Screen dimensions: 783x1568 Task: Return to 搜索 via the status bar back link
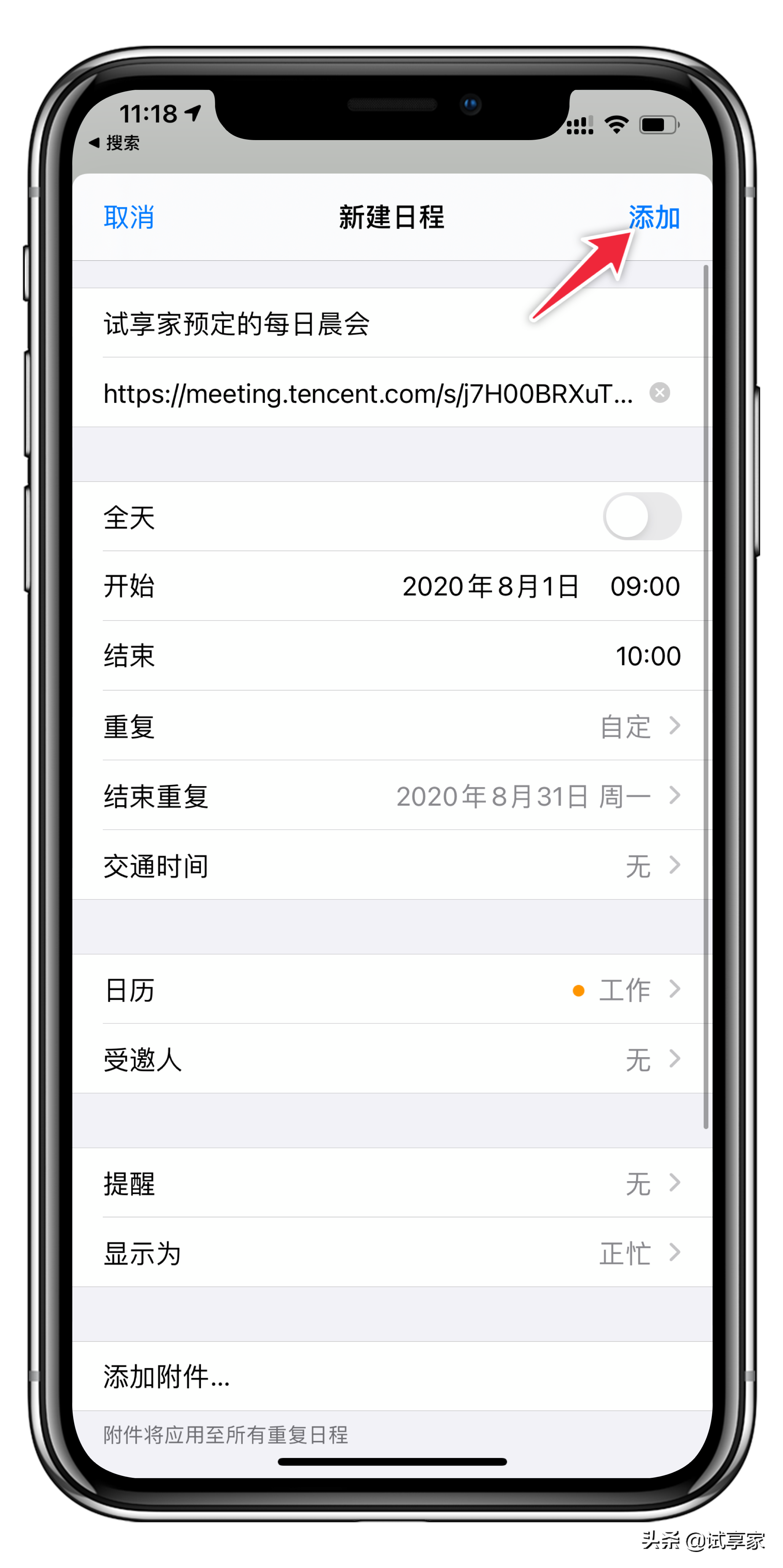[115, 143]
